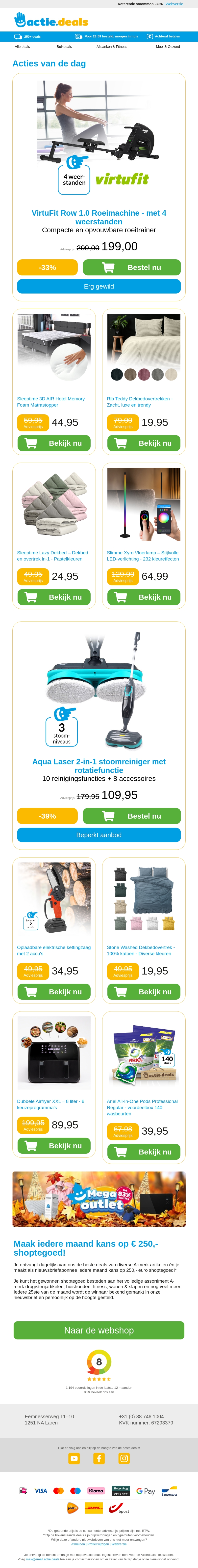This screenshot has width=198, height=1568.
Task: Open Sleeptime Lazy Dekbed product image
Action: pos(54,504)
